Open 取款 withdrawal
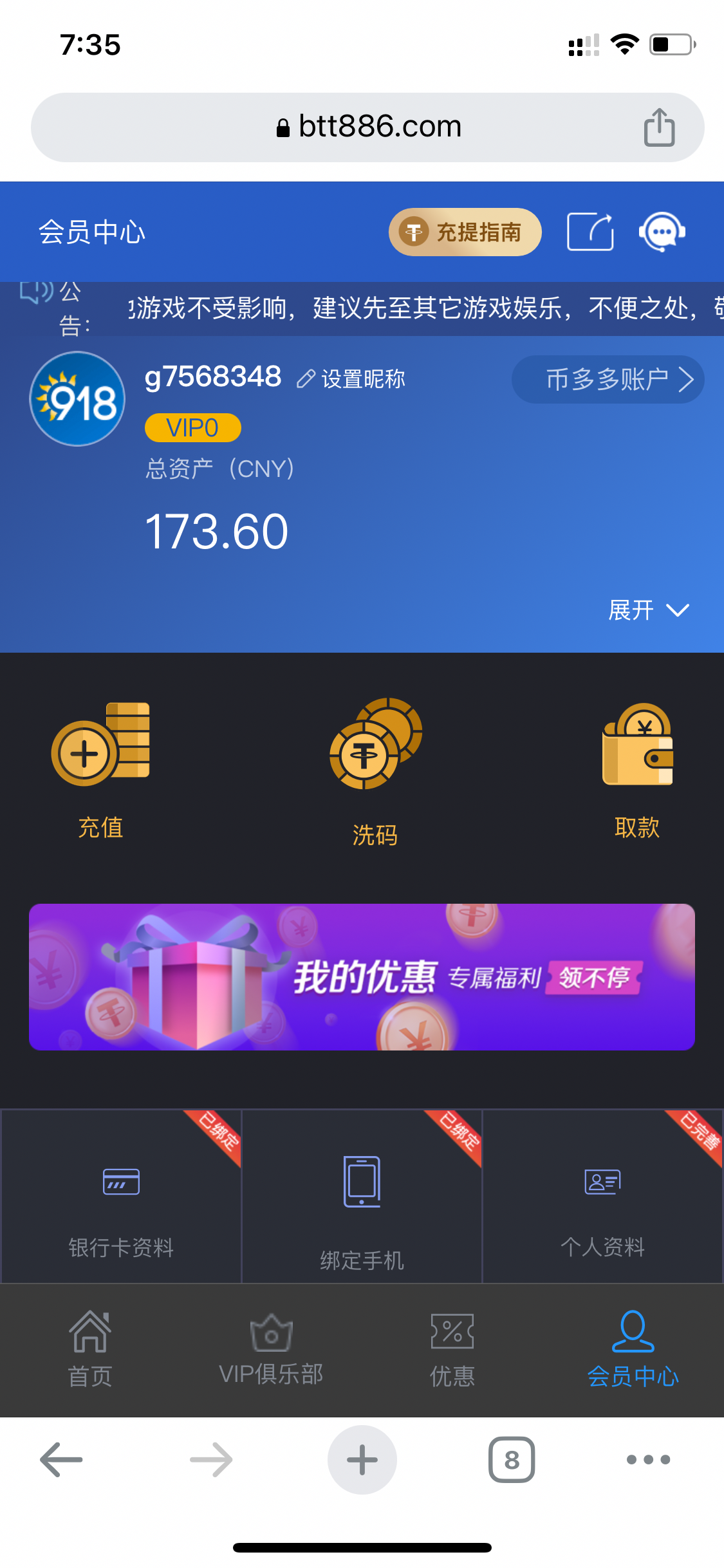Image resolution: width=724 pixels, height=1568 pixels. [x=637, y=769]
